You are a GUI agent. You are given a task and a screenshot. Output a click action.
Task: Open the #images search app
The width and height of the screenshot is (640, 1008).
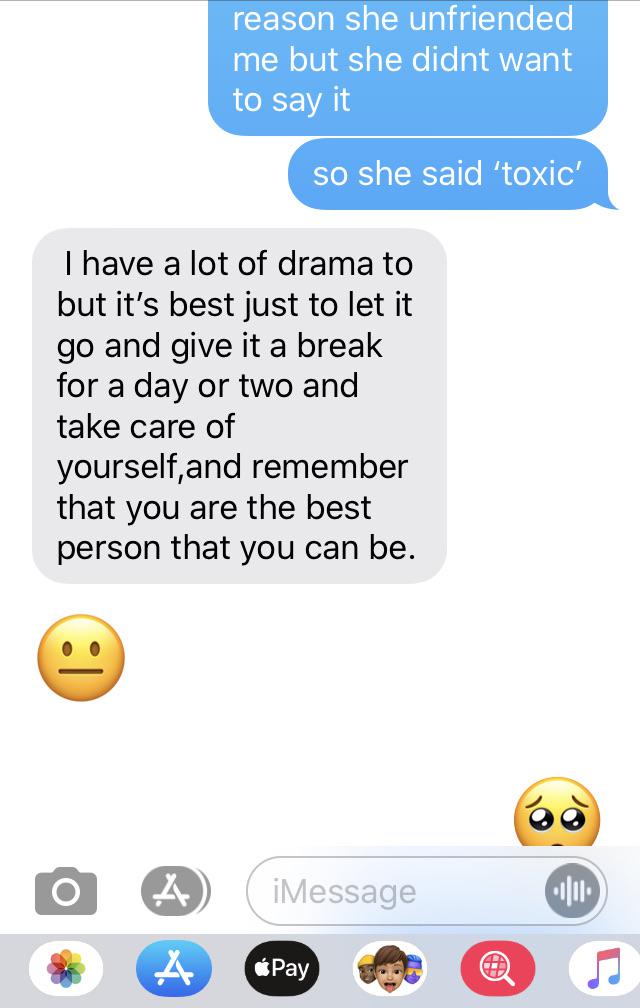[497, 968]
